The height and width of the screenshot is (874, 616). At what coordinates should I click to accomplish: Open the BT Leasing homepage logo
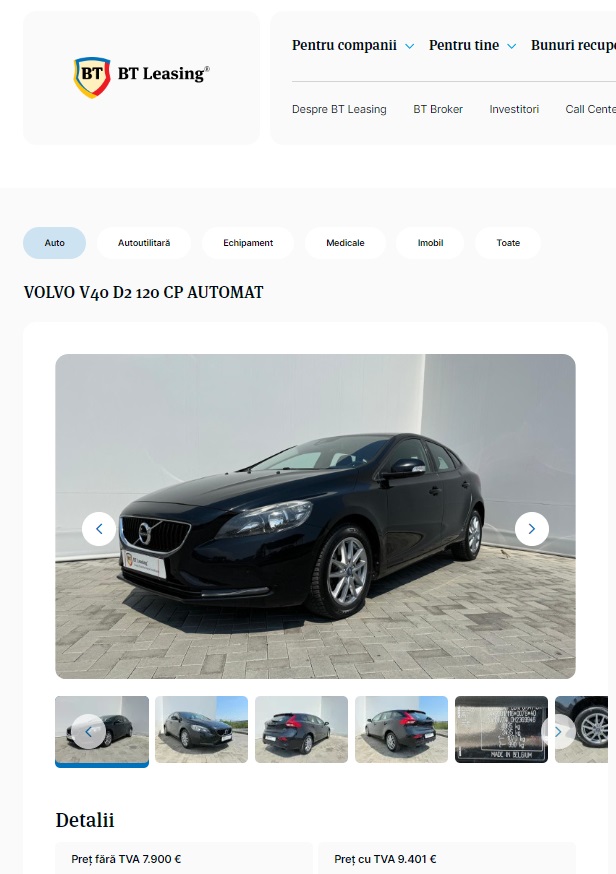pos(141,74)
